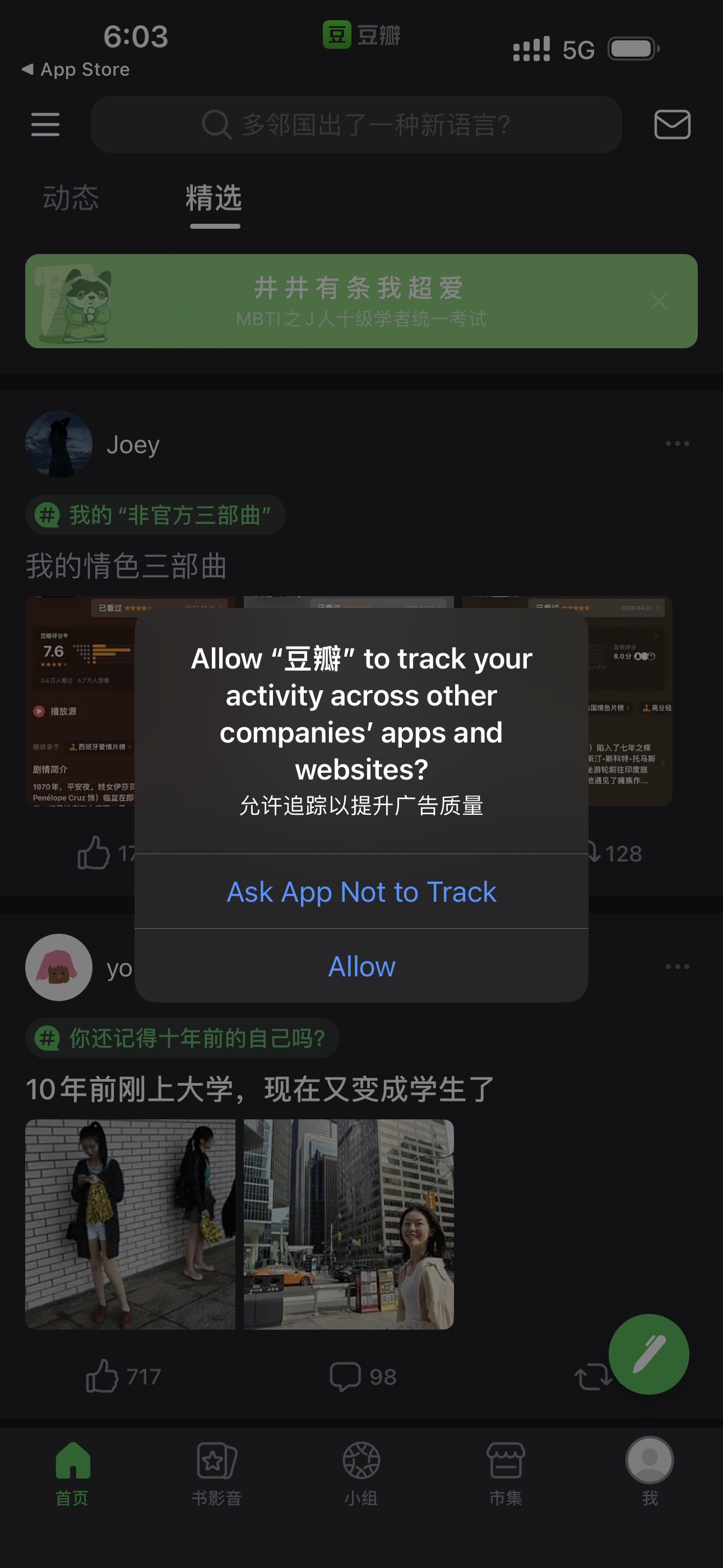The image size is (723, 1568).
Task: Open the hashtag 我的 "非官方三部曲"
Action: click(154, 515)
